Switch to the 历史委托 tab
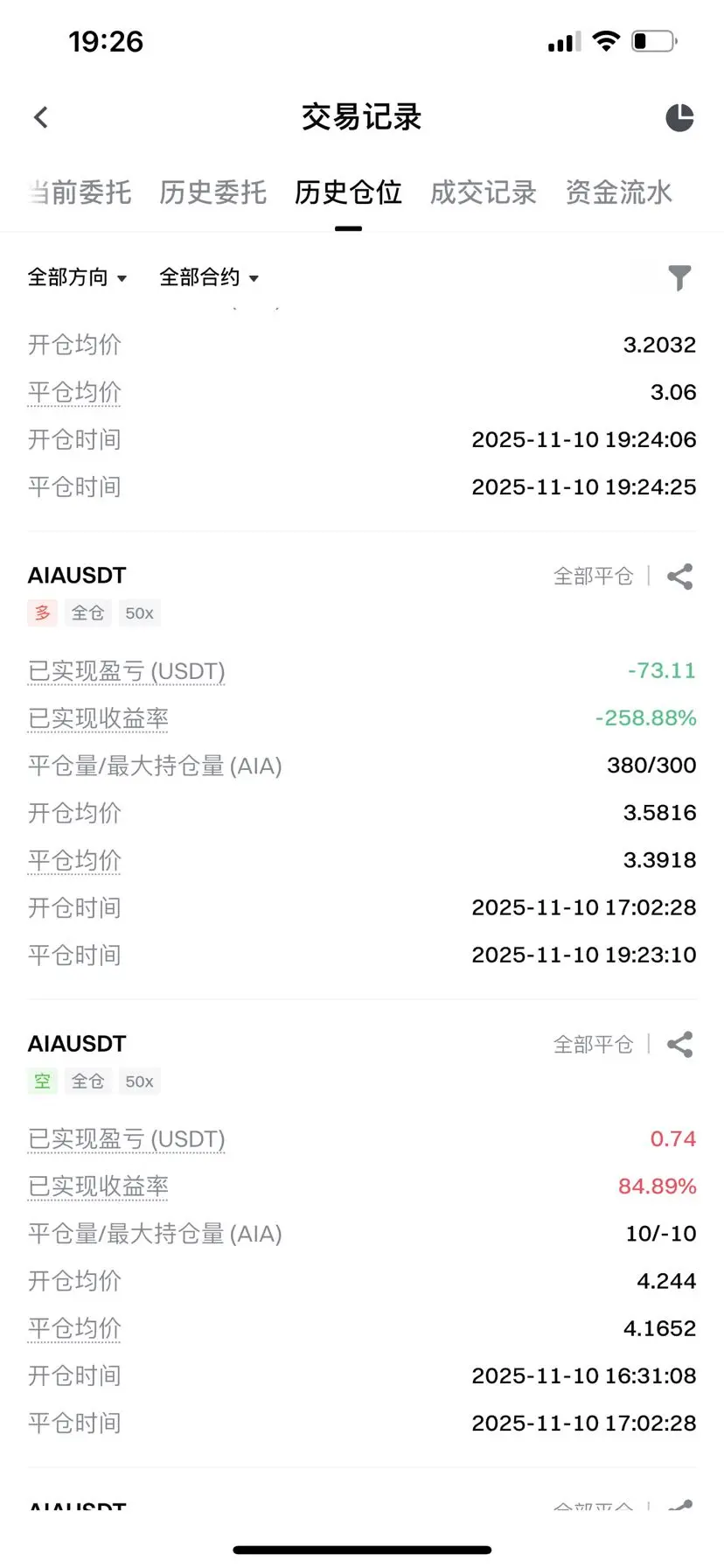Viewport: 724px width, 1568px height. tap(212, 192)
